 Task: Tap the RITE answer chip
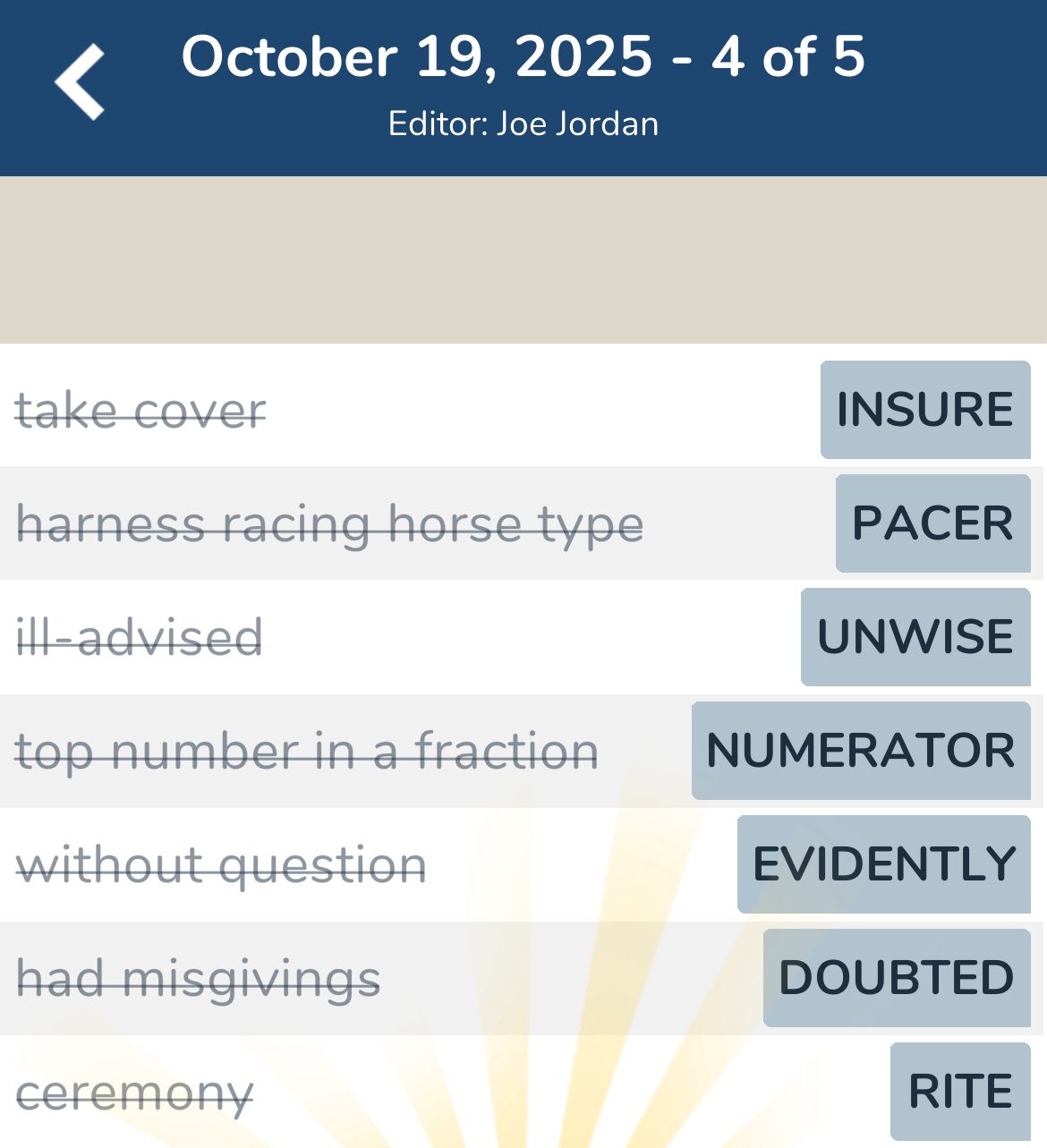pyautogui.click(x=959, y=1092)
